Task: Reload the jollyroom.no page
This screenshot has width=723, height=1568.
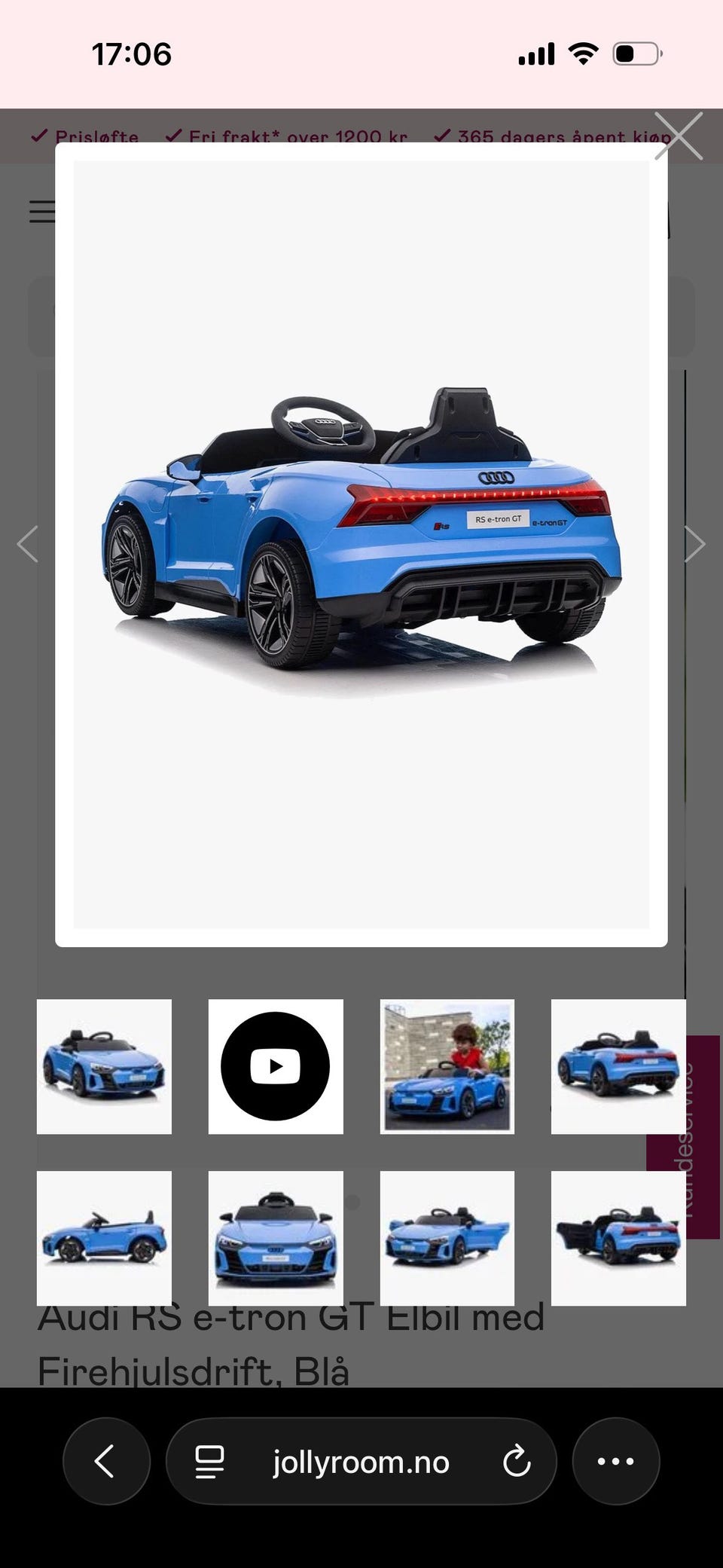Action: click(x=517, y=1461)
